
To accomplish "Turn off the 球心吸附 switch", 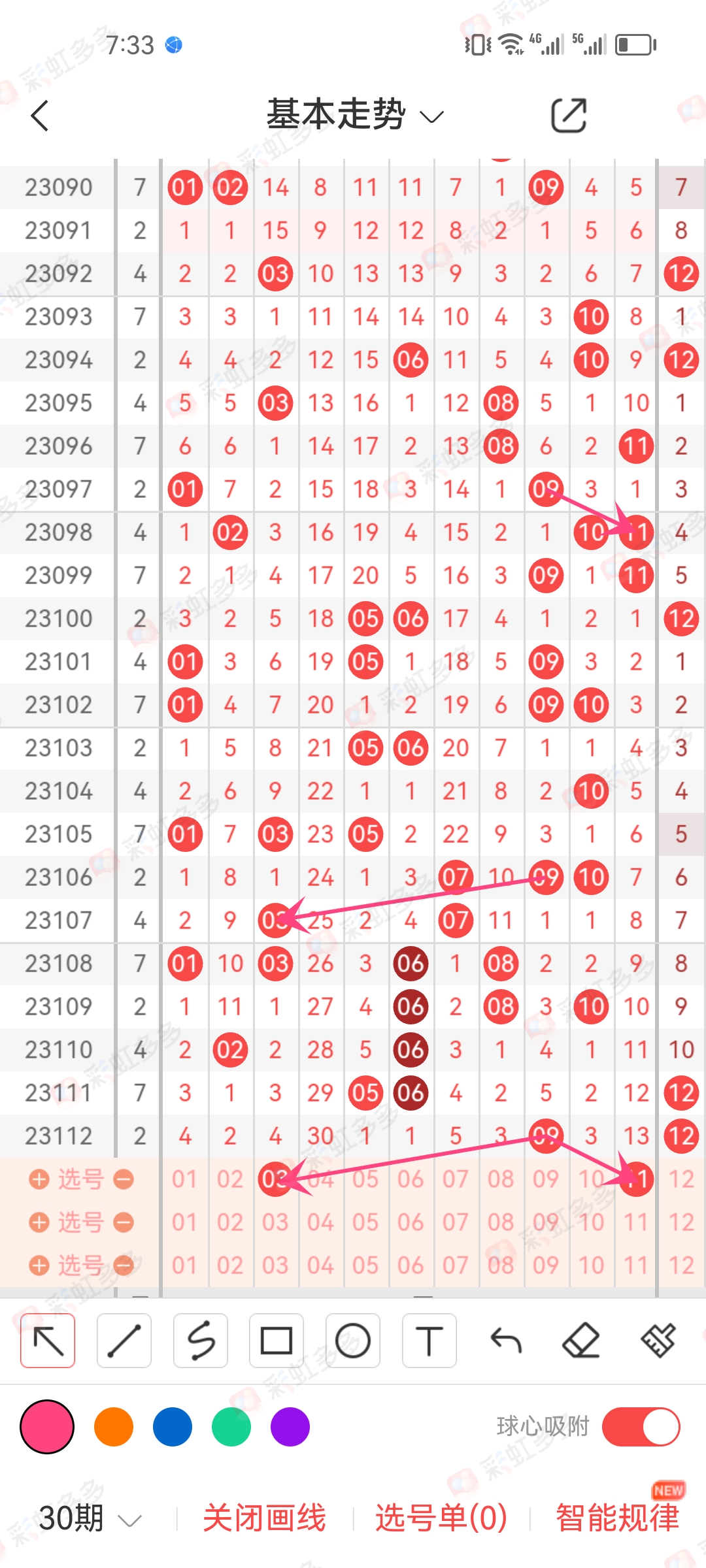I will (641, 1427).
